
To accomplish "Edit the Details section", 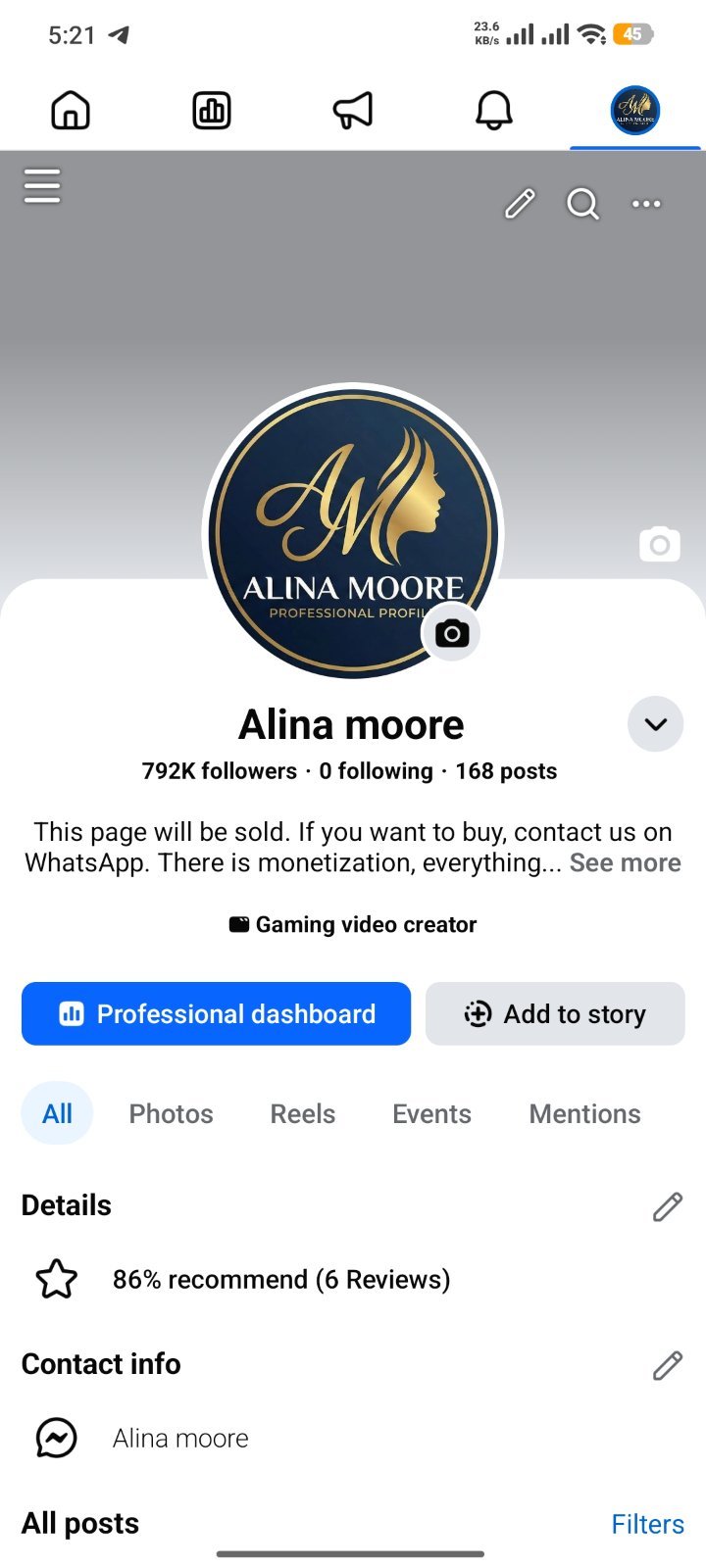I will click(668, 1206).
